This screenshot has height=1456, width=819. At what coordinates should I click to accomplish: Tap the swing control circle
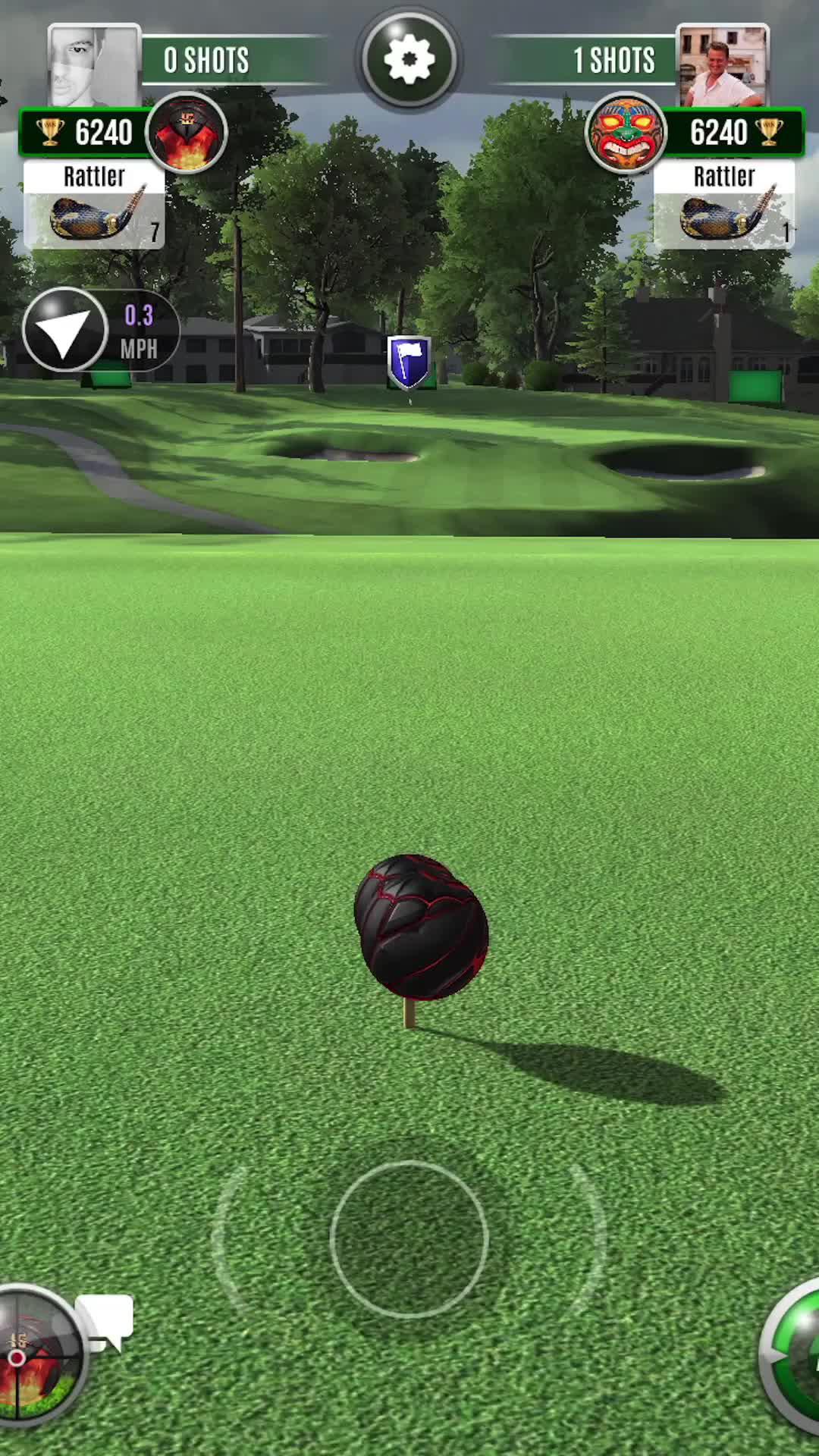409,1238
